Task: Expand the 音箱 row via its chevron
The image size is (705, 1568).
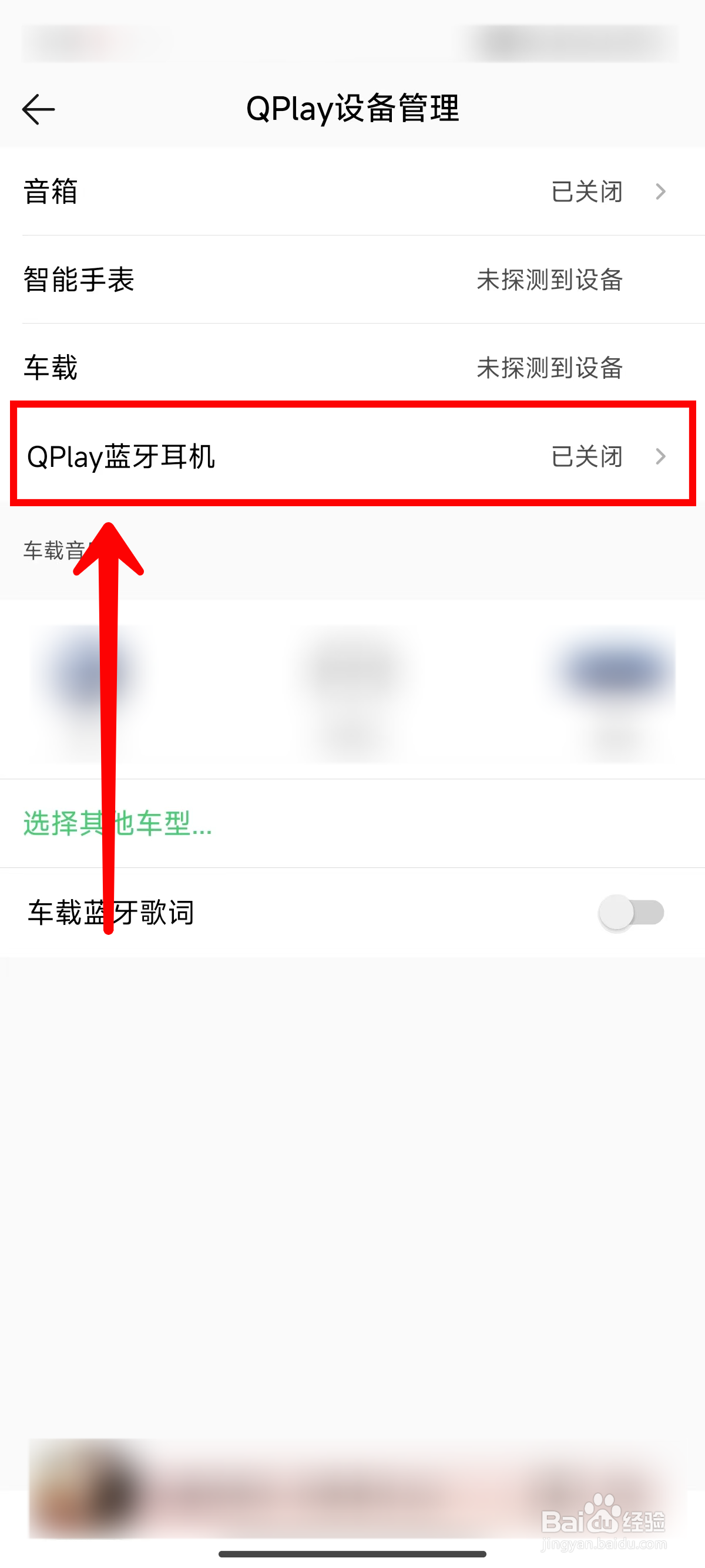Action: tap(660, 191)
